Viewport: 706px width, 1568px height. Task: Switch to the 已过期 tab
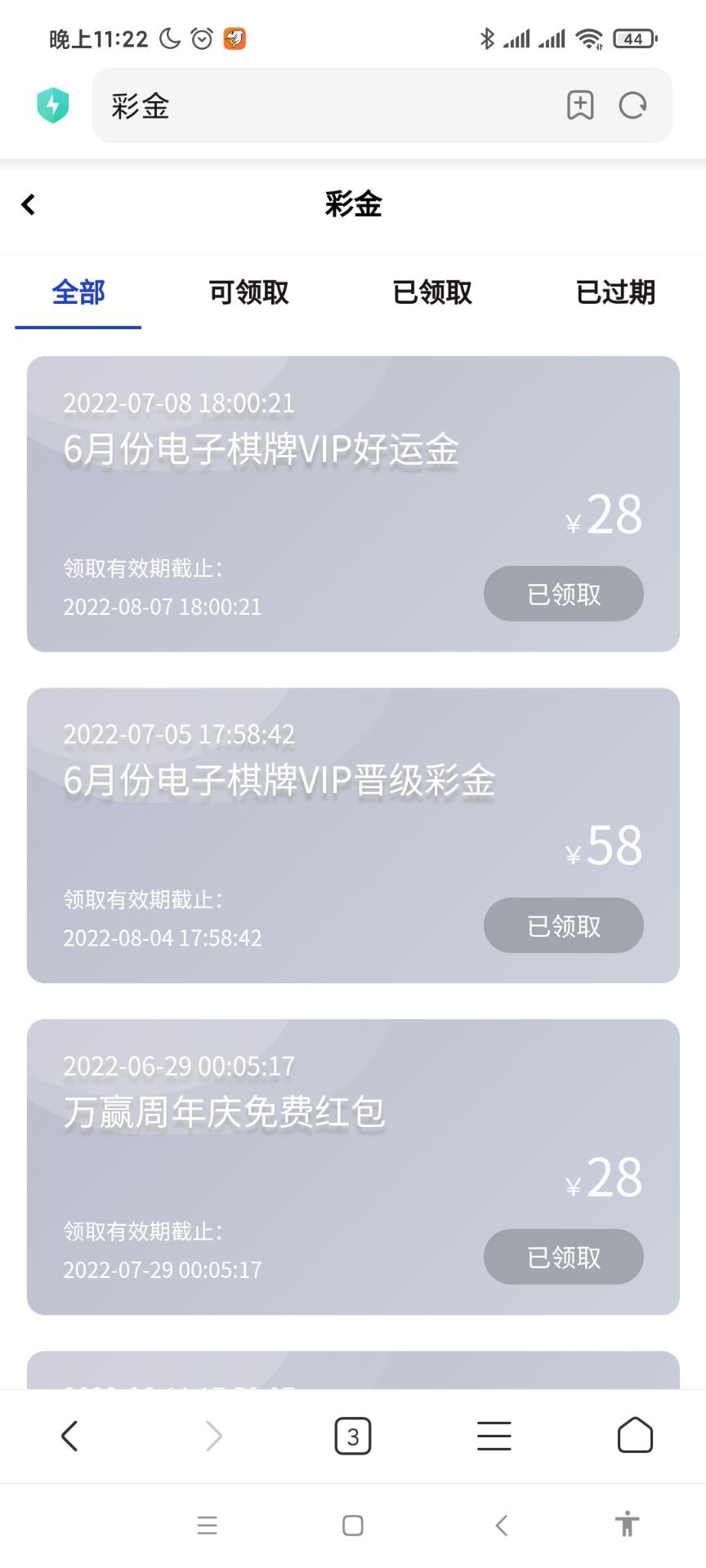pyautogui.click(x=615, y=292)
